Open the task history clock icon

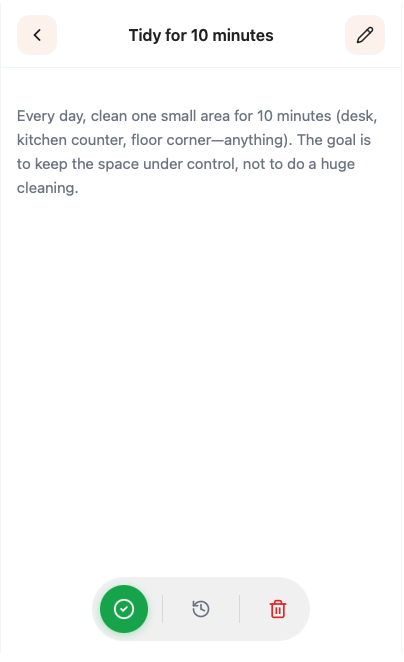pyautogui.click(x=201, y=609)
